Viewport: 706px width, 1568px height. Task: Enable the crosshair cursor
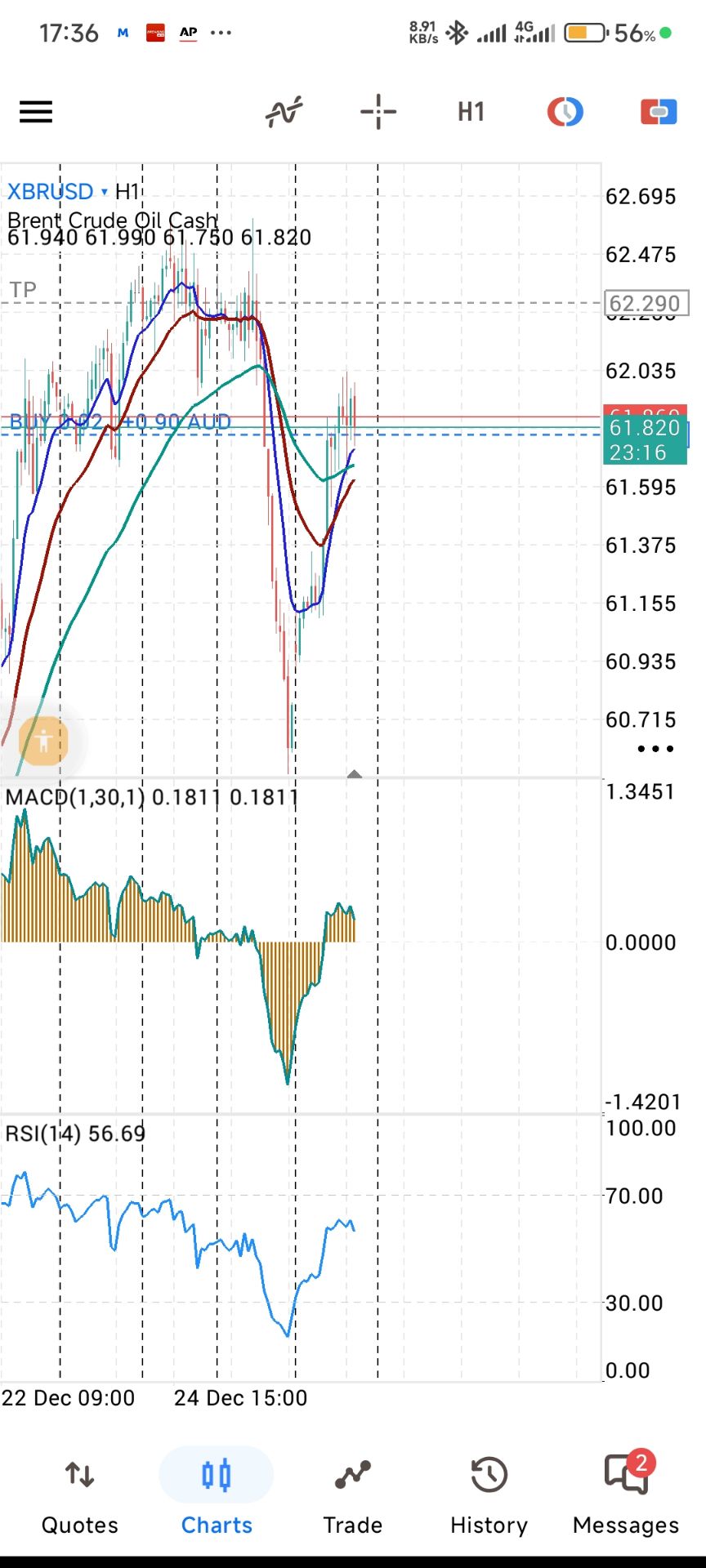(378, 112)
